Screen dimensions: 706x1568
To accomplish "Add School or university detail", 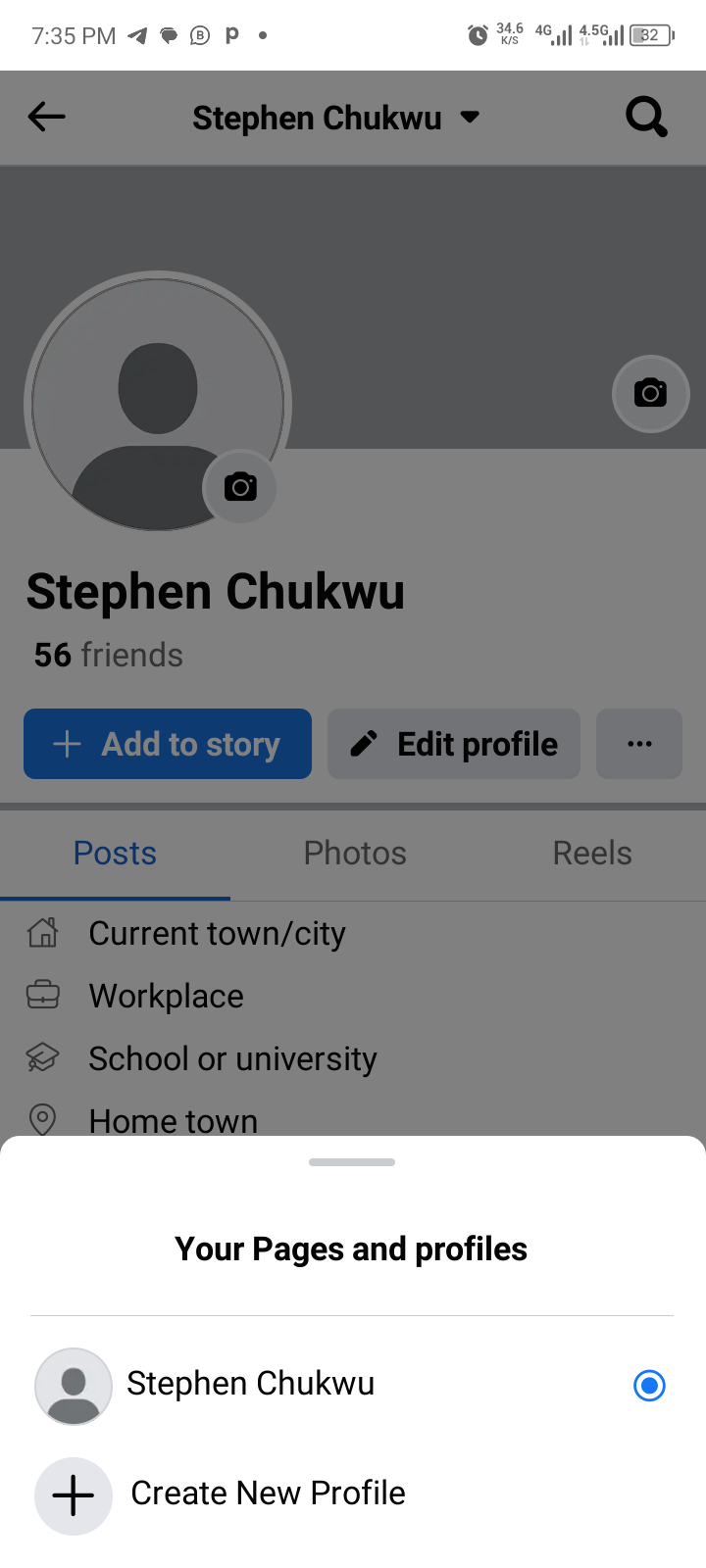I will pos(232,1059).
